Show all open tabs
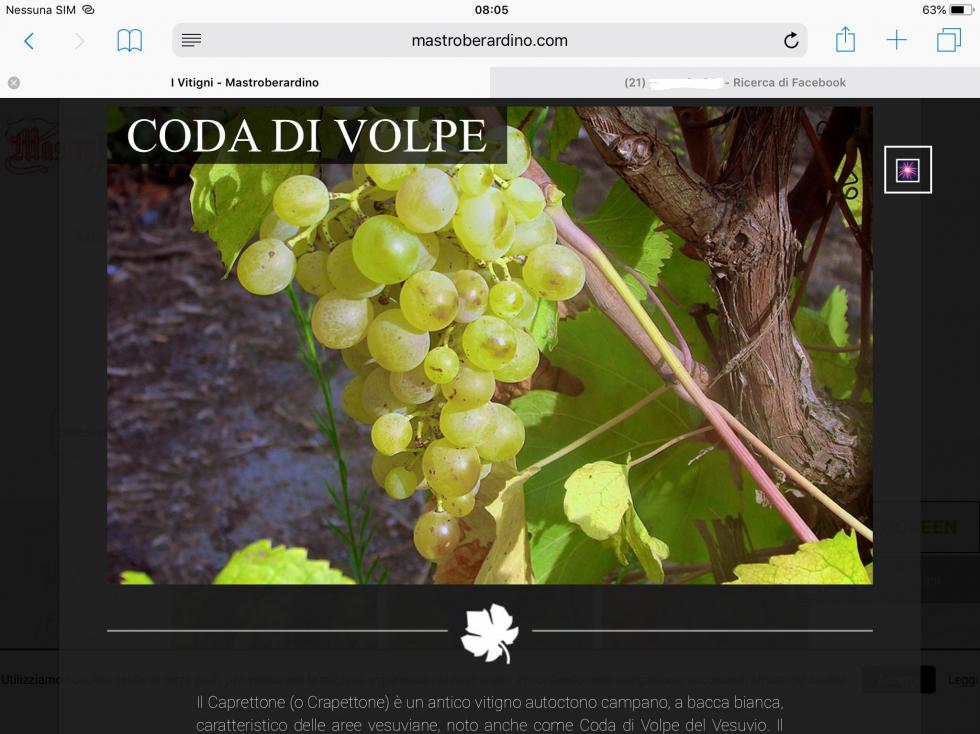Viewport: 980px width, 734px height. pos(948,41)
